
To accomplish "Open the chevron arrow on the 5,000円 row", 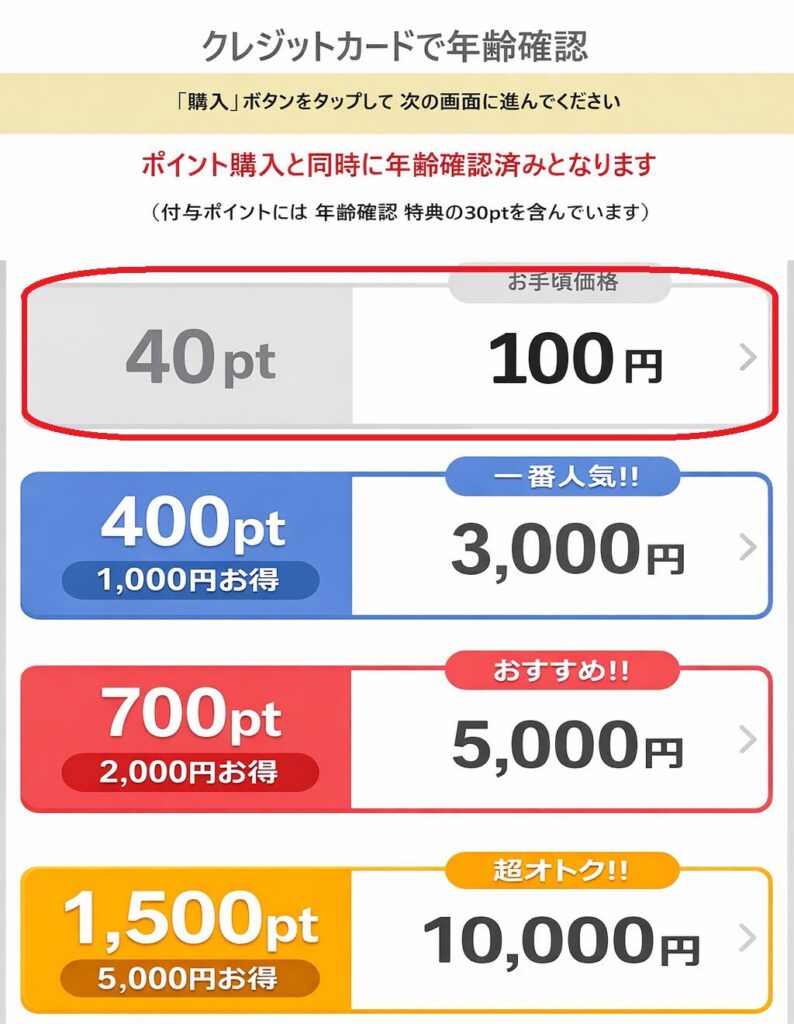I will 748,740.
